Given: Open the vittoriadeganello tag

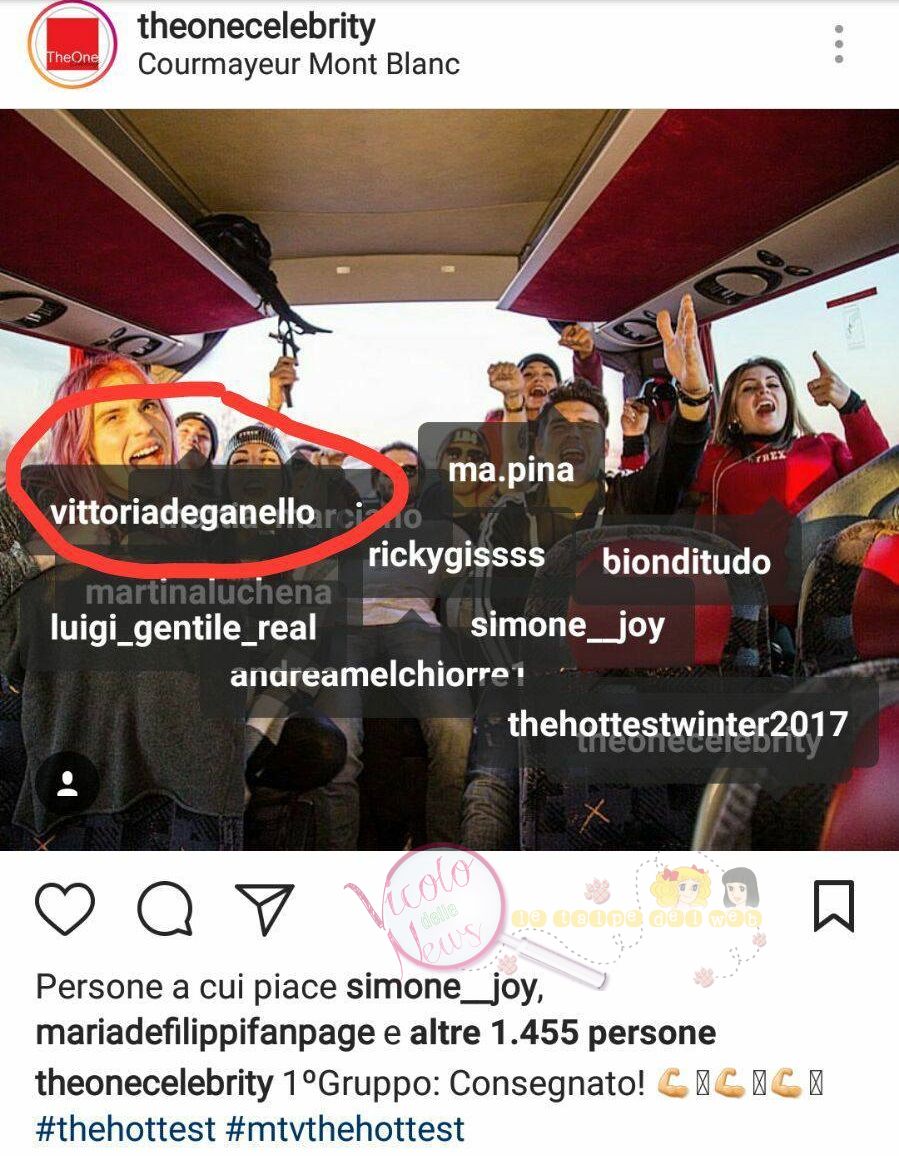Looking at the screenshot, I should click(182, 512).
